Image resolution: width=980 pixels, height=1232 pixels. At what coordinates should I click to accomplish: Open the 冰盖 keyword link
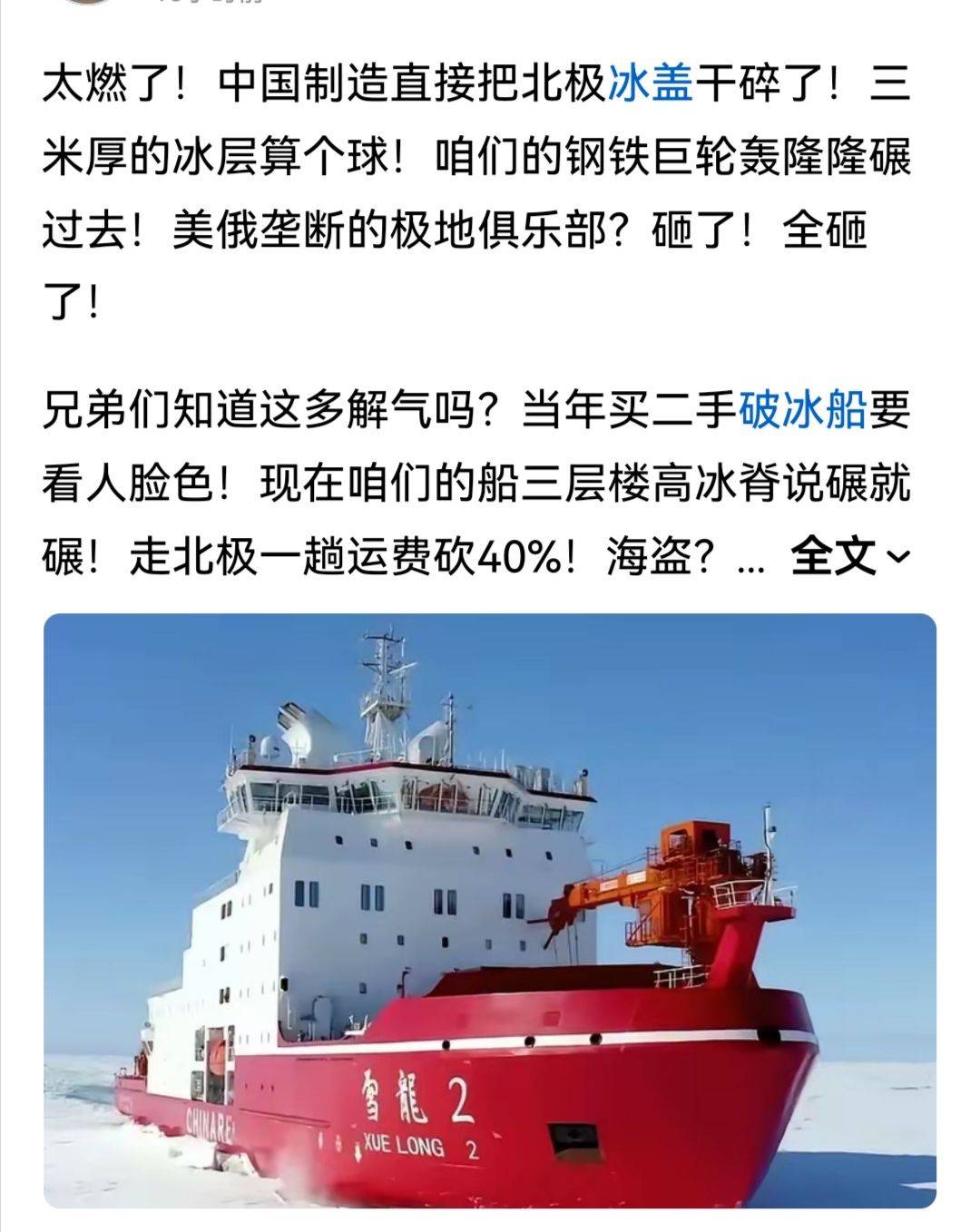pos(650,86)
